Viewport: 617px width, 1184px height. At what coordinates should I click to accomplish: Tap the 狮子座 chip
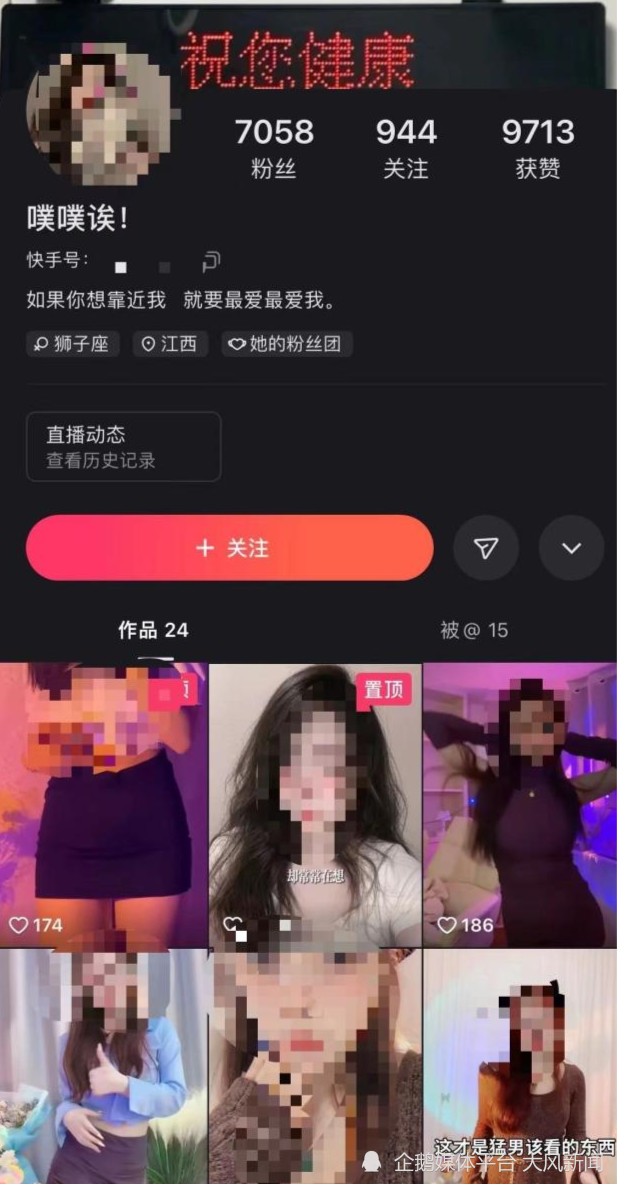(x=72, y=344)
